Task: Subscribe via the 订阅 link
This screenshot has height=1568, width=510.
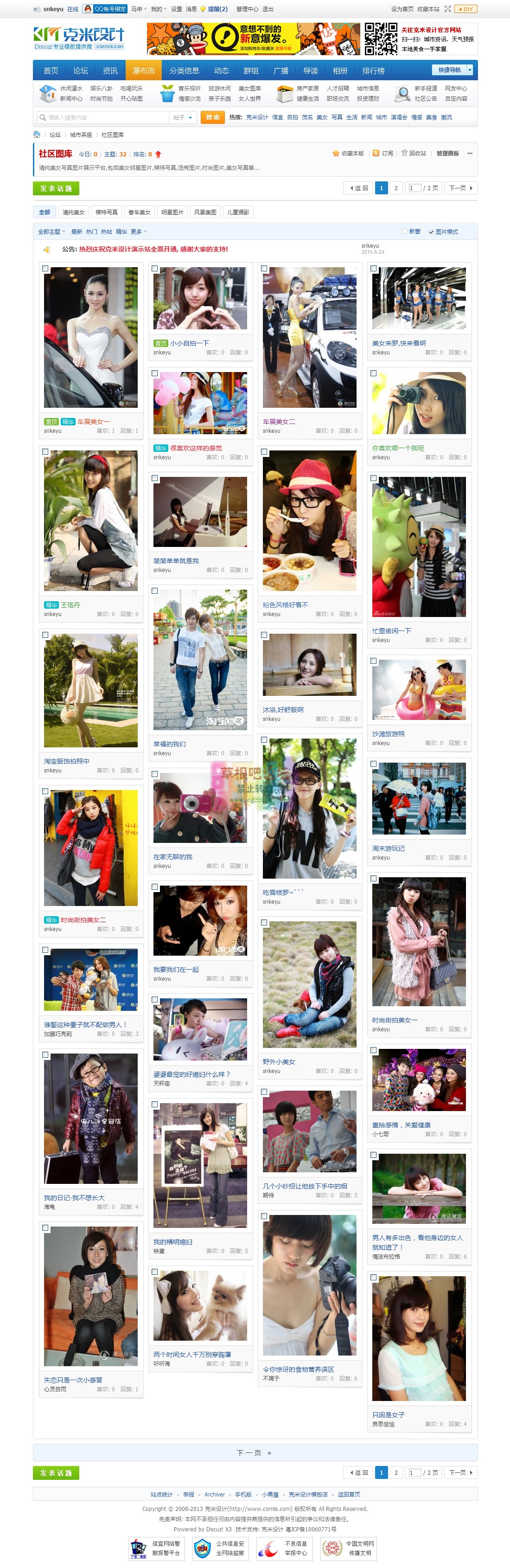Action: [383, 154]
